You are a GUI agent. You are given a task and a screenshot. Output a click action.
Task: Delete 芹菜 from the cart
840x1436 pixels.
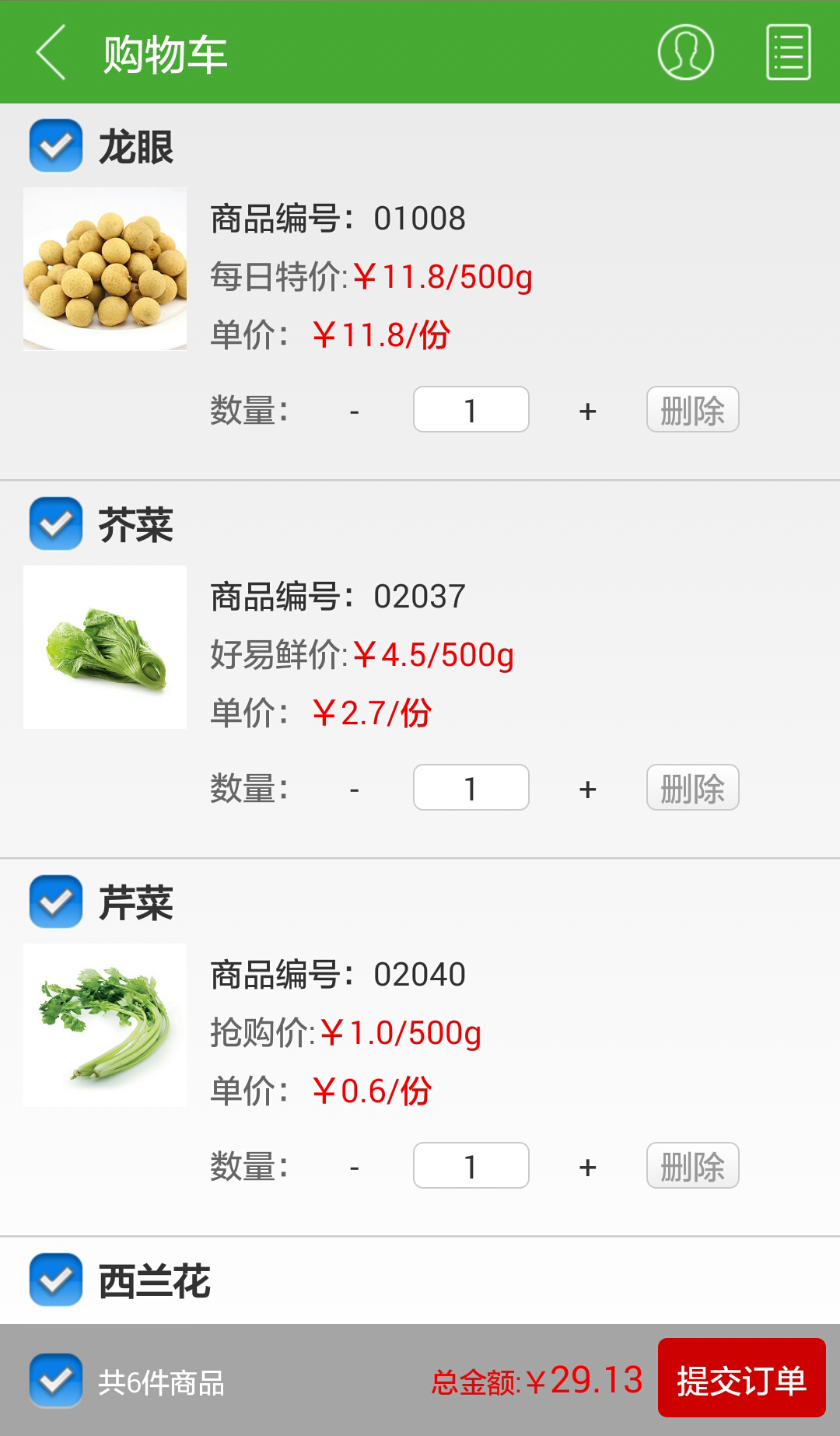coord(692,1166)
